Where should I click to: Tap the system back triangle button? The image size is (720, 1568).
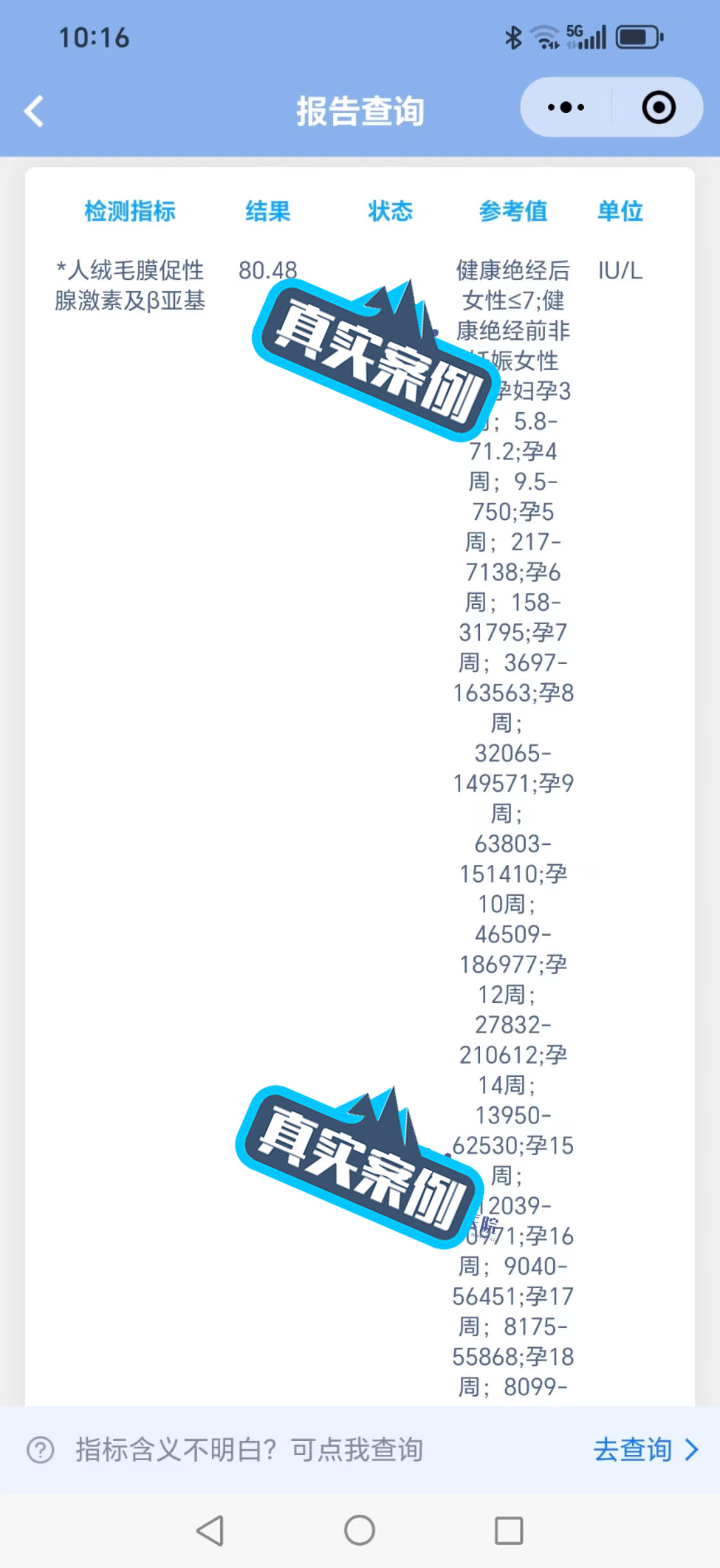click(210, 1530)
